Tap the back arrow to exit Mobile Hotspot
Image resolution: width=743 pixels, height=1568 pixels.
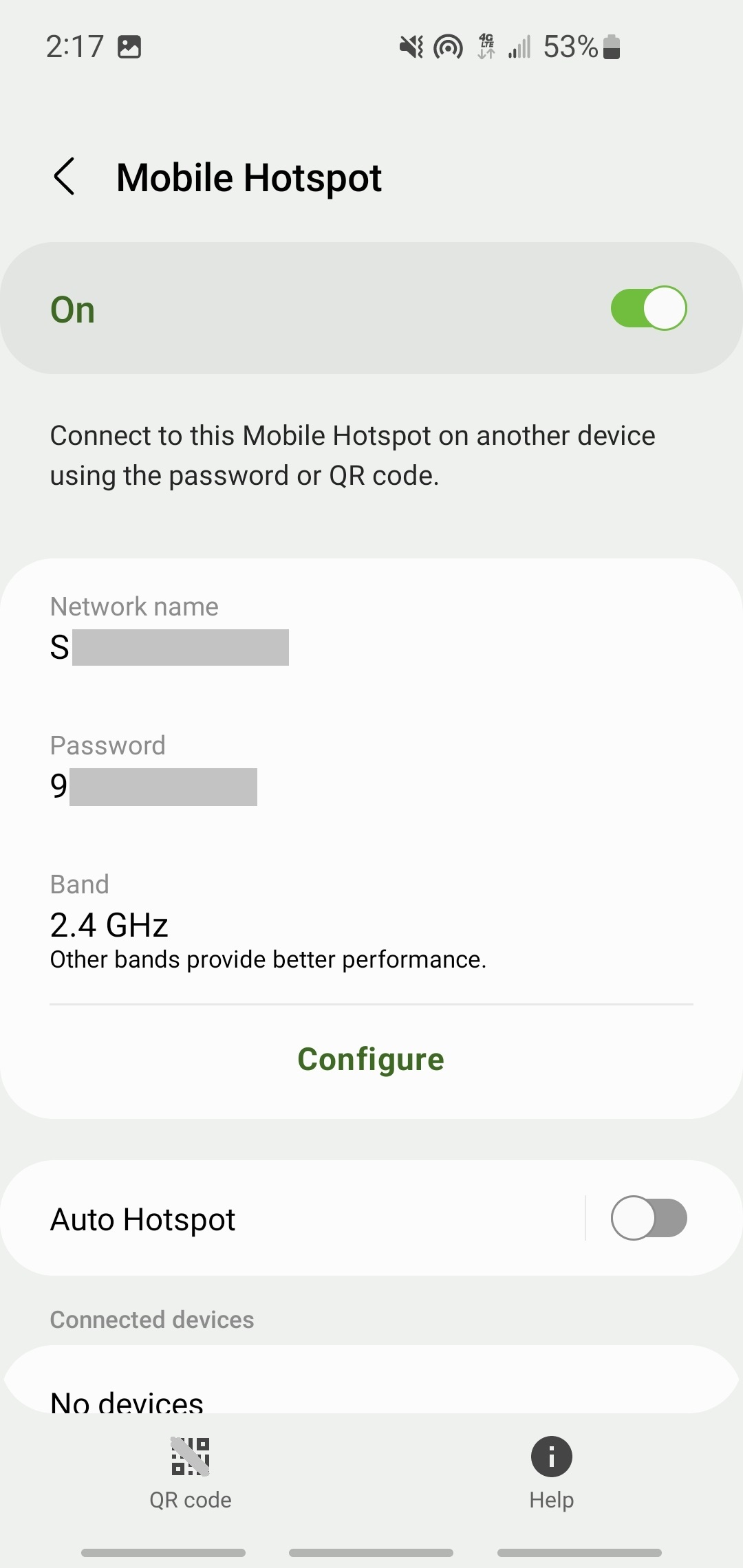(x=65, y=177)
